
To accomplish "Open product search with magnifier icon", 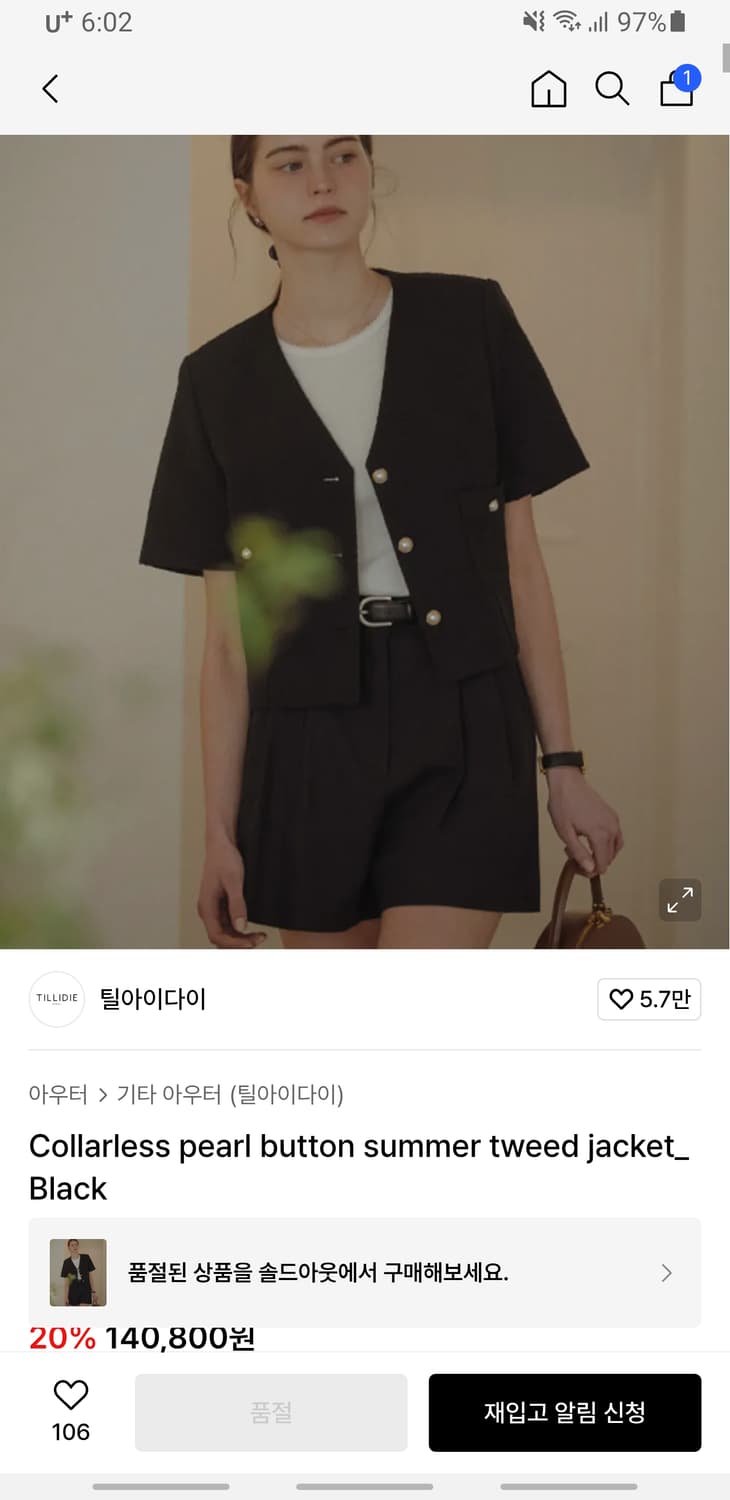I will 611,88.
